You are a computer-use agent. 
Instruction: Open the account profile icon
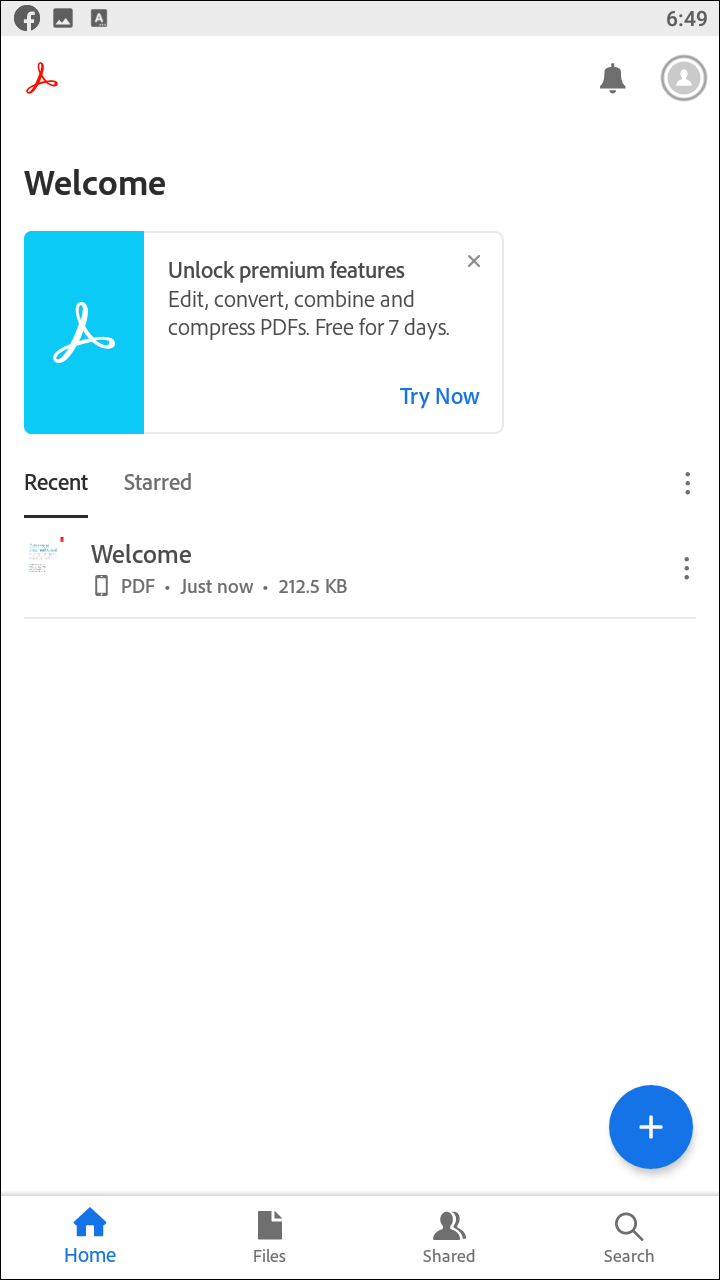click(x=684, y=78)
